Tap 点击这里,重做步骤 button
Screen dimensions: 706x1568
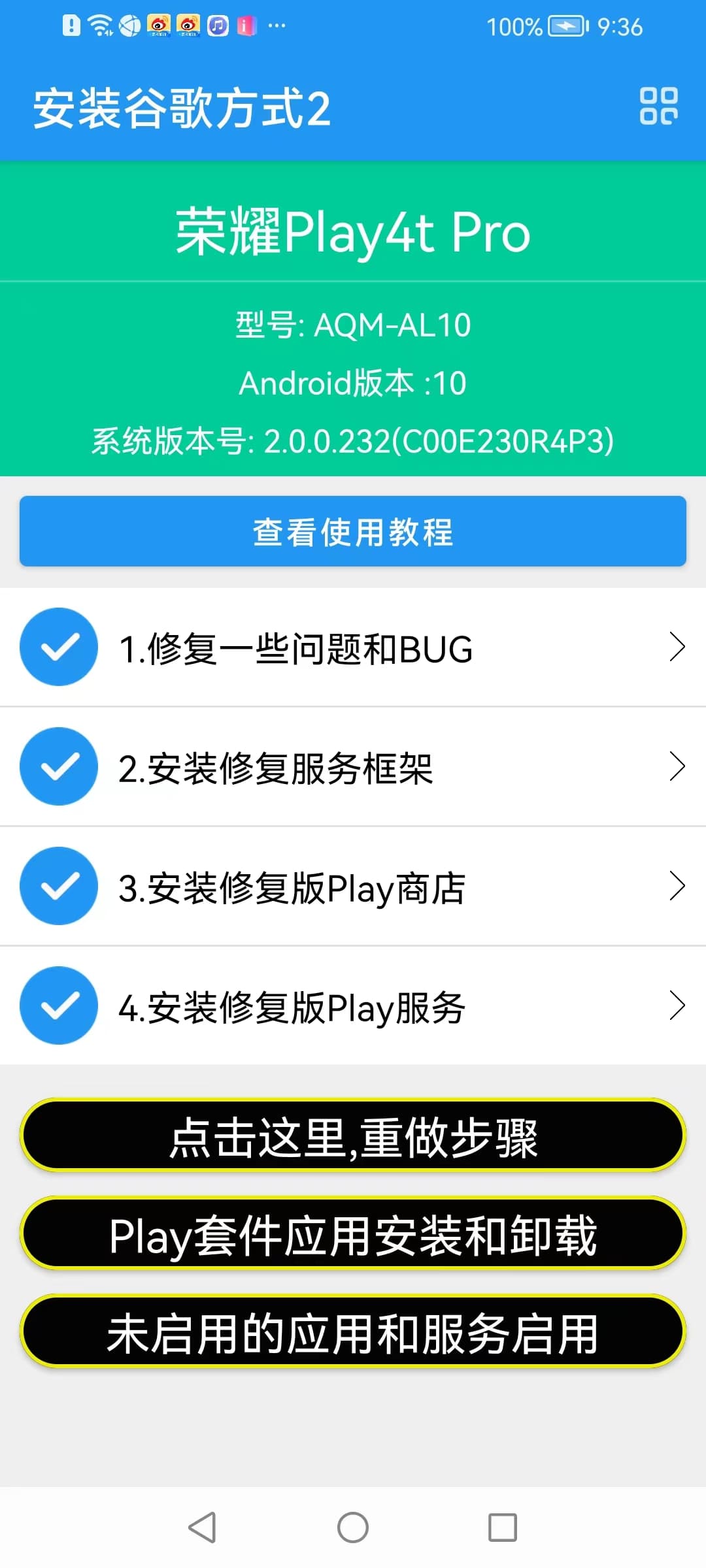click(x=353, y=1135)
